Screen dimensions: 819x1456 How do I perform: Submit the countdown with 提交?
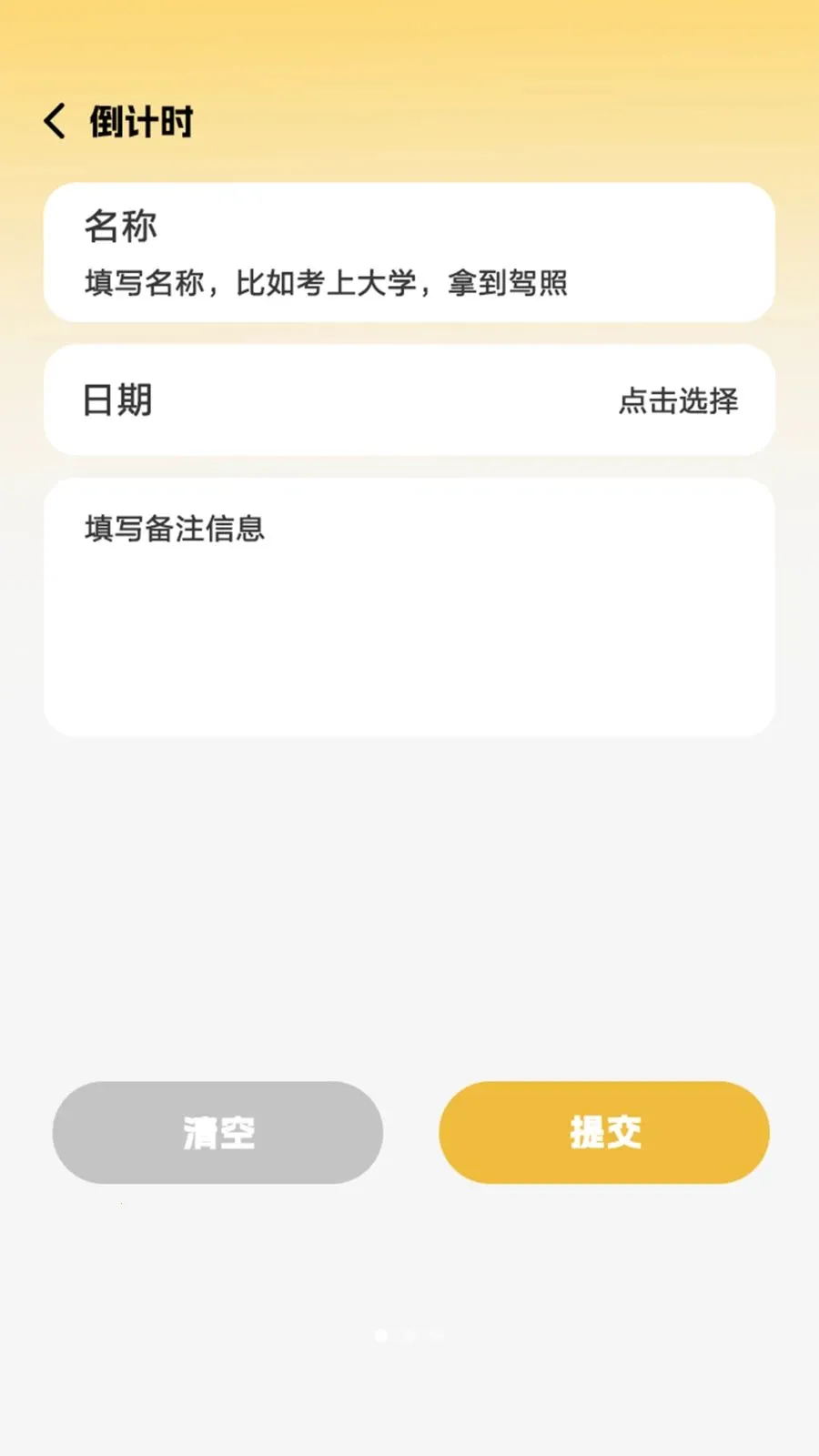click(x=604, y=1132)
